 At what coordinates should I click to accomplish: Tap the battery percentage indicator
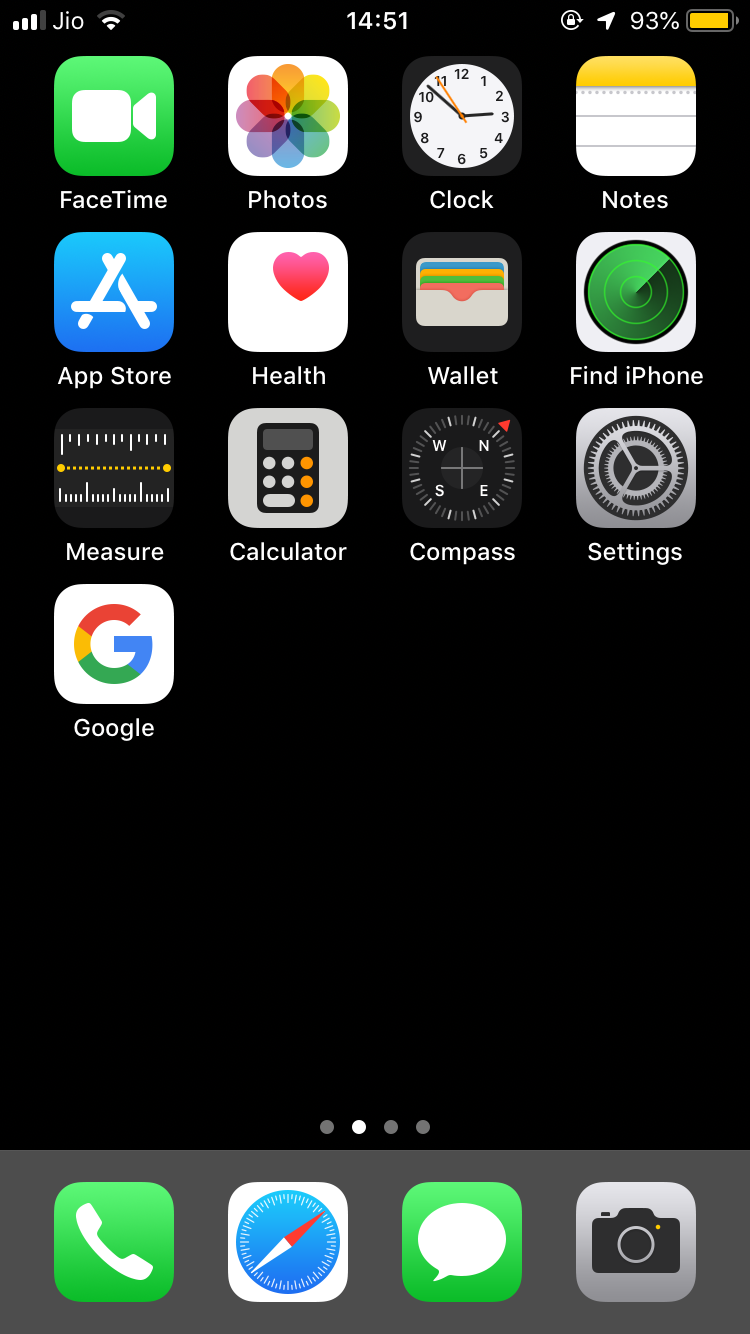(654, 18)
